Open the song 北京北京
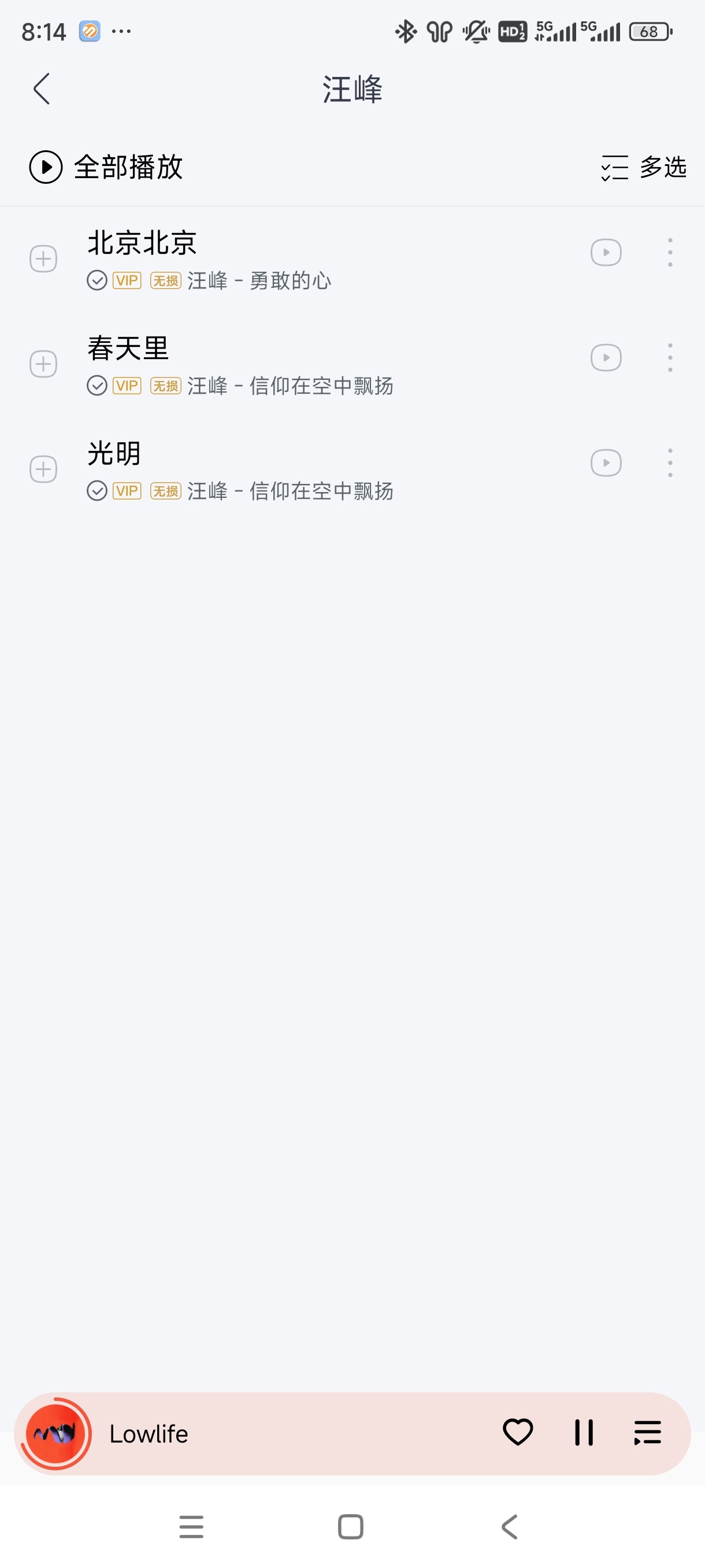This screenshot has width=705, height=1568. (x=142, y=243)
